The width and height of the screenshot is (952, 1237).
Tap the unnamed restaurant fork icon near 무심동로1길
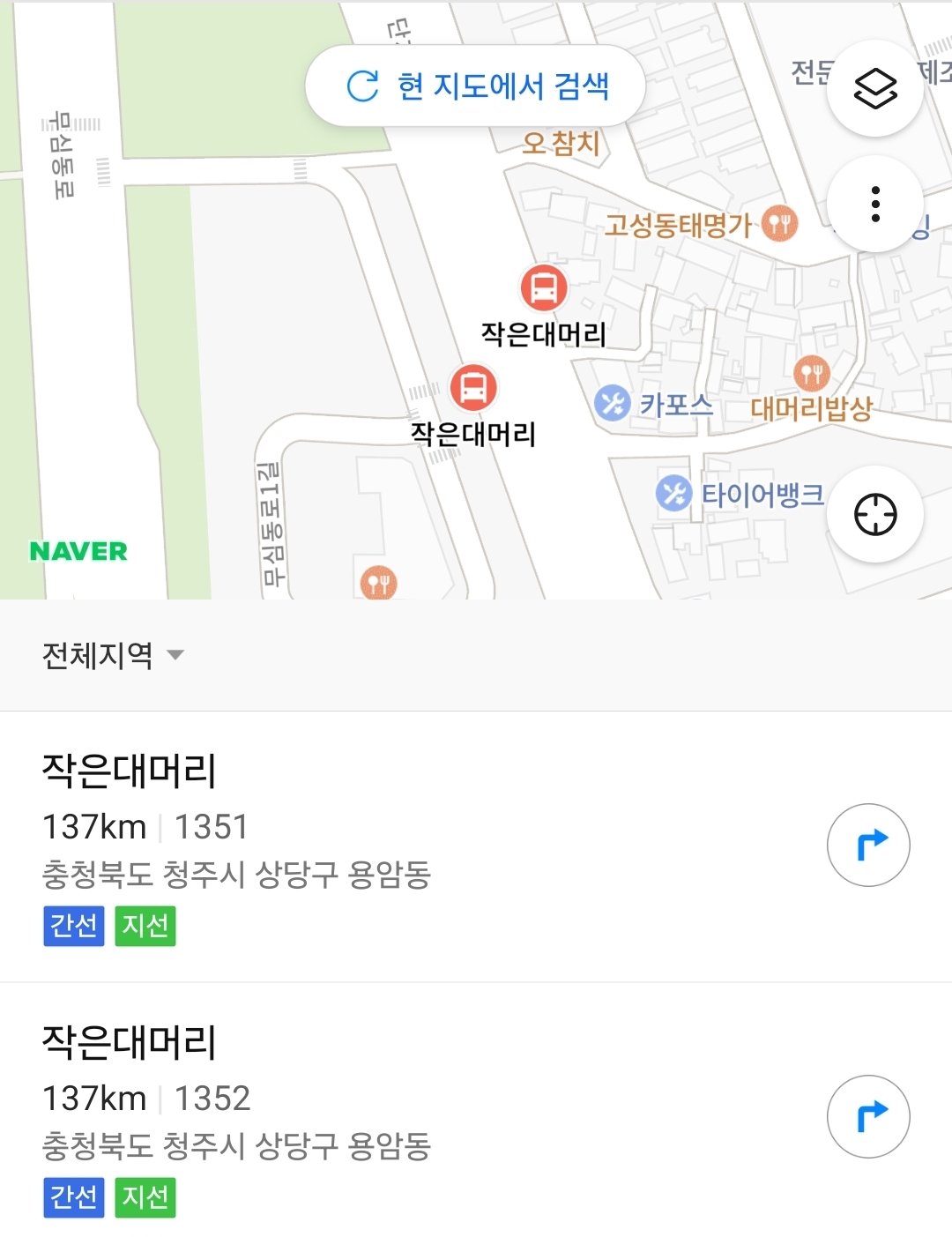378,582
